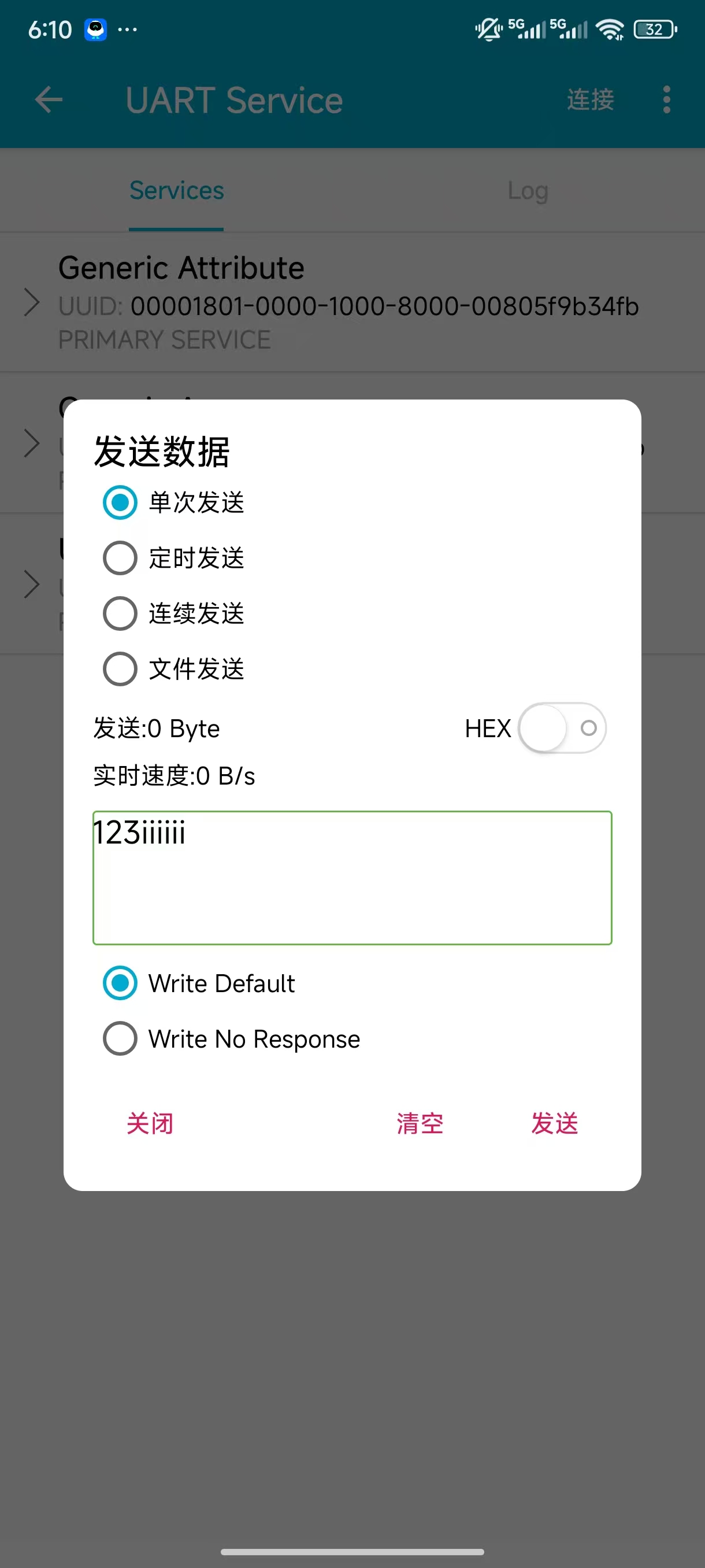Image resolution: width=705 pixels, height=1568 pixels.
Task: Tap the back arrow in the title bar
Action: pyautogui.click(x=48, y=99)
